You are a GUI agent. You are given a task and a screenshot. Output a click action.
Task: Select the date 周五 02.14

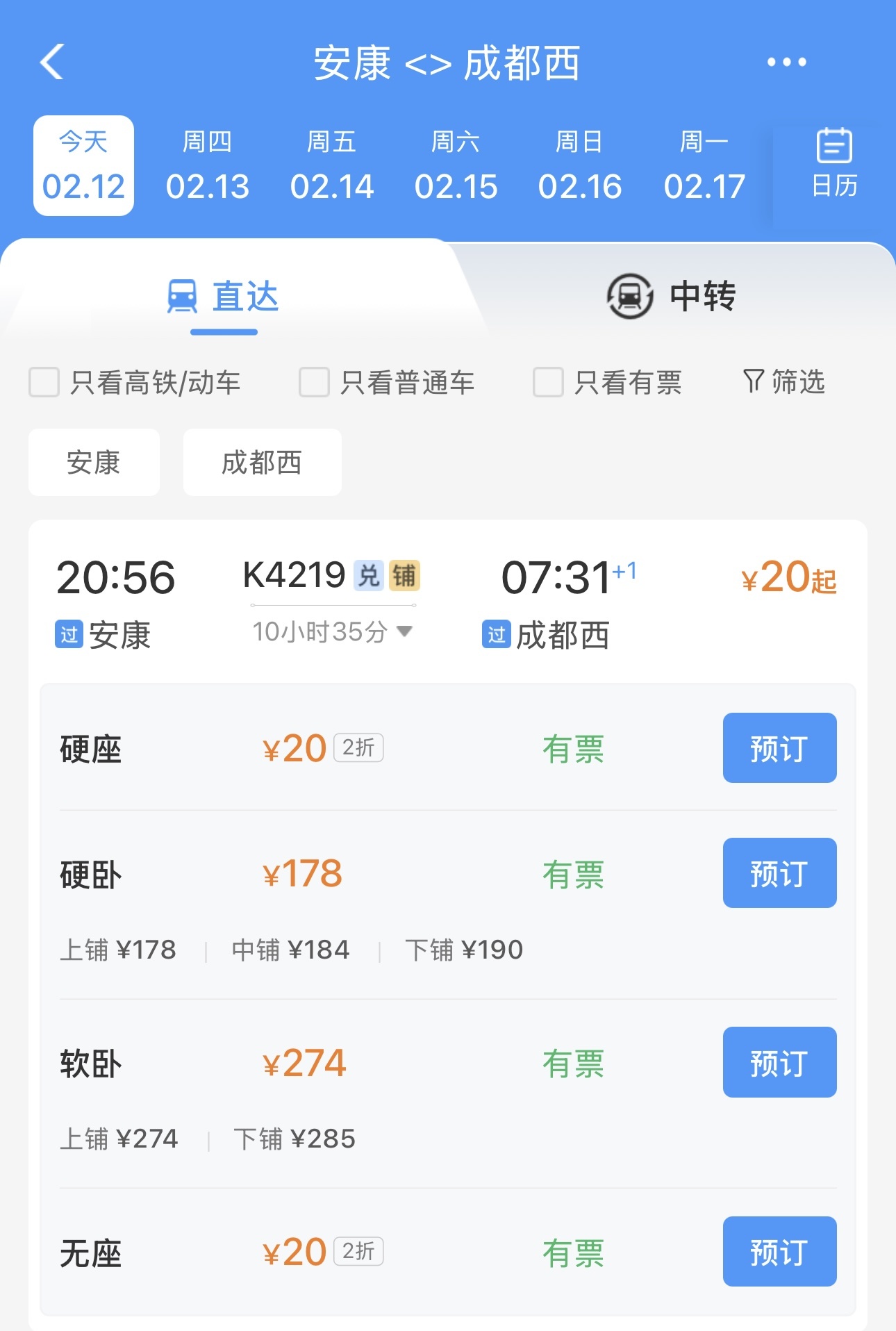pyautogui.click(x=331, y=166)
